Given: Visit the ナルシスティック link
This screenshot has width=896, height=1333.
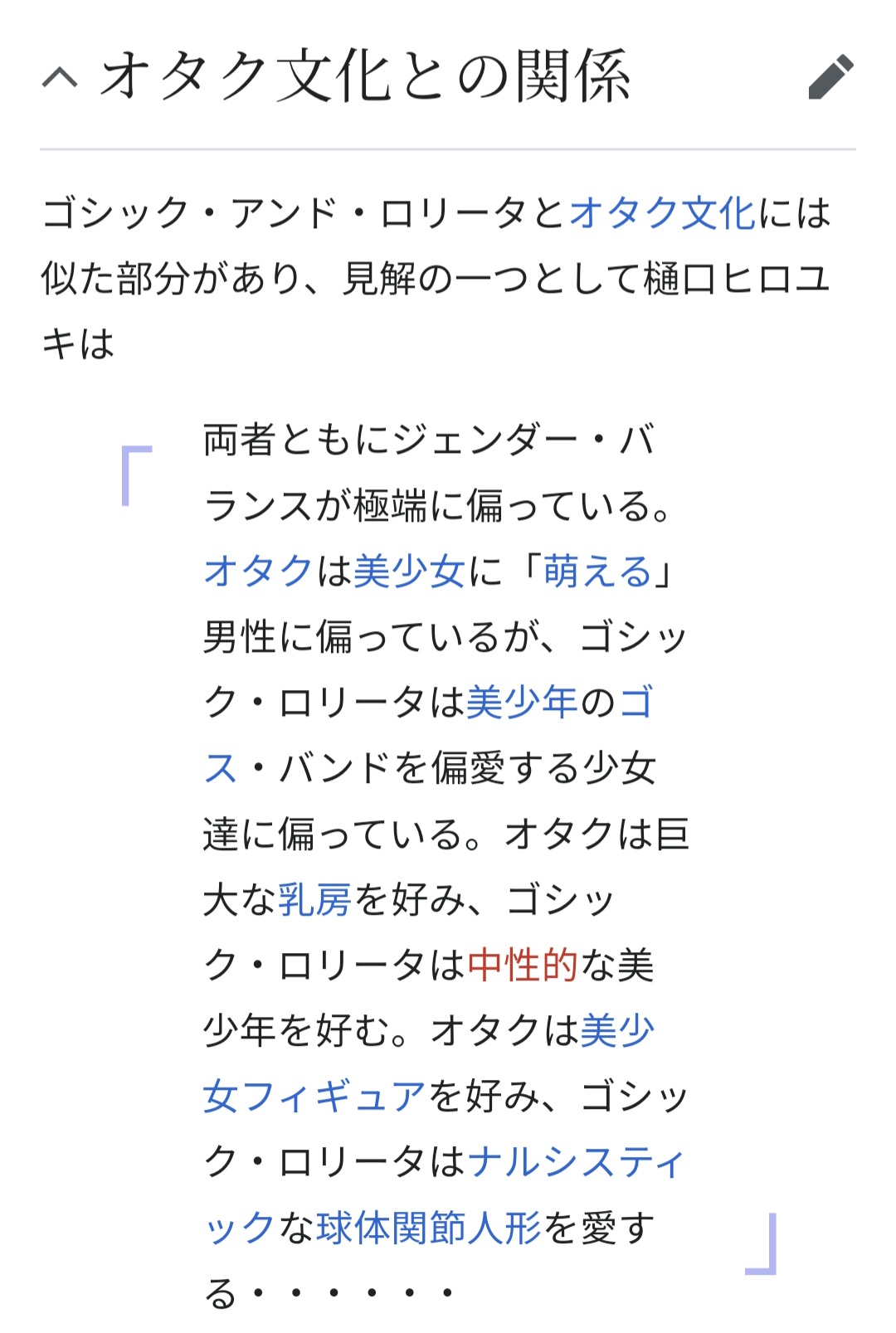Looking at the screenshot, I should (577, 1161).
